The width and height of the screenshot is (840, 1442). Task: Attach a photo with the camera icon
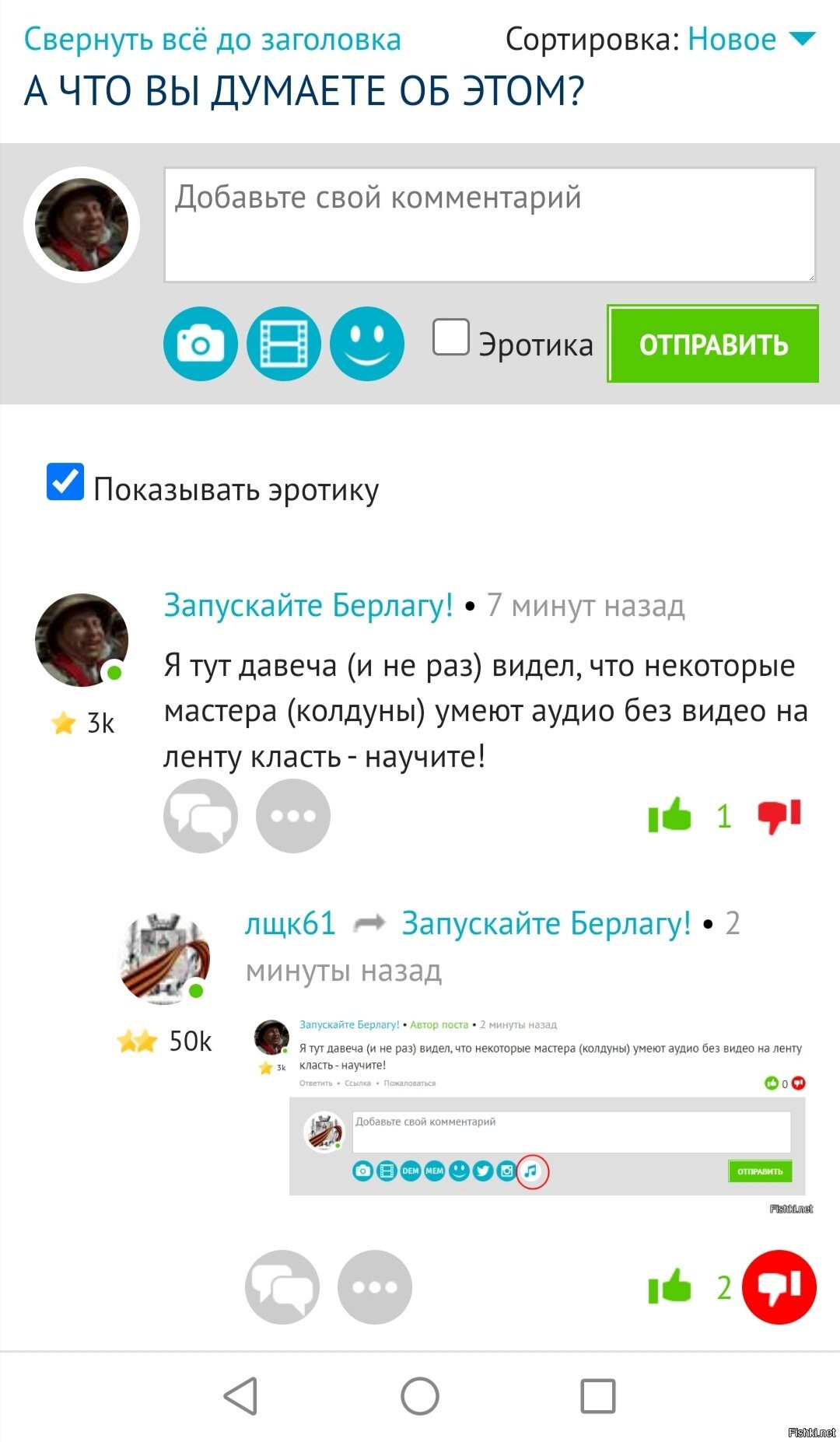[x=201, y=344]
